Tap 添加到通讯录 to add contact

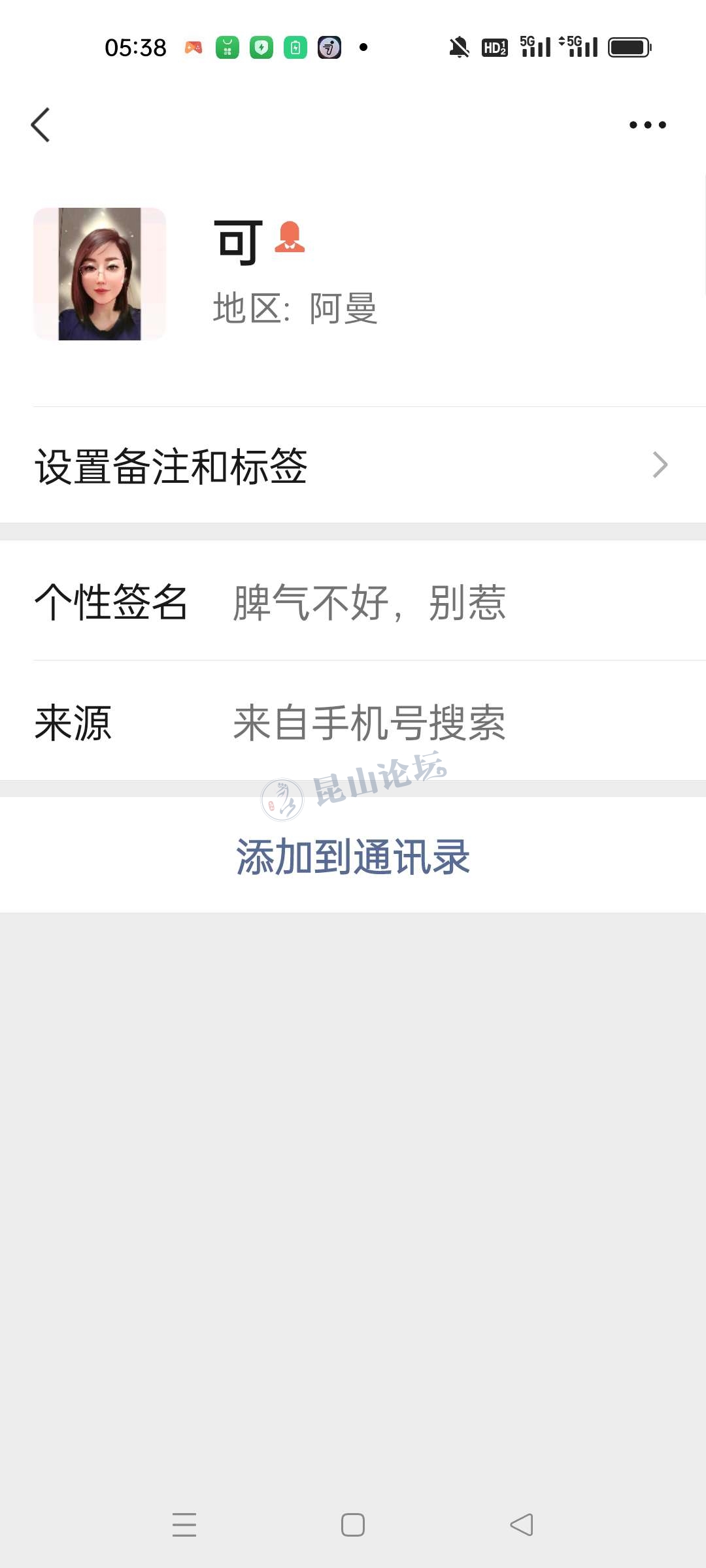click(353, 856)
